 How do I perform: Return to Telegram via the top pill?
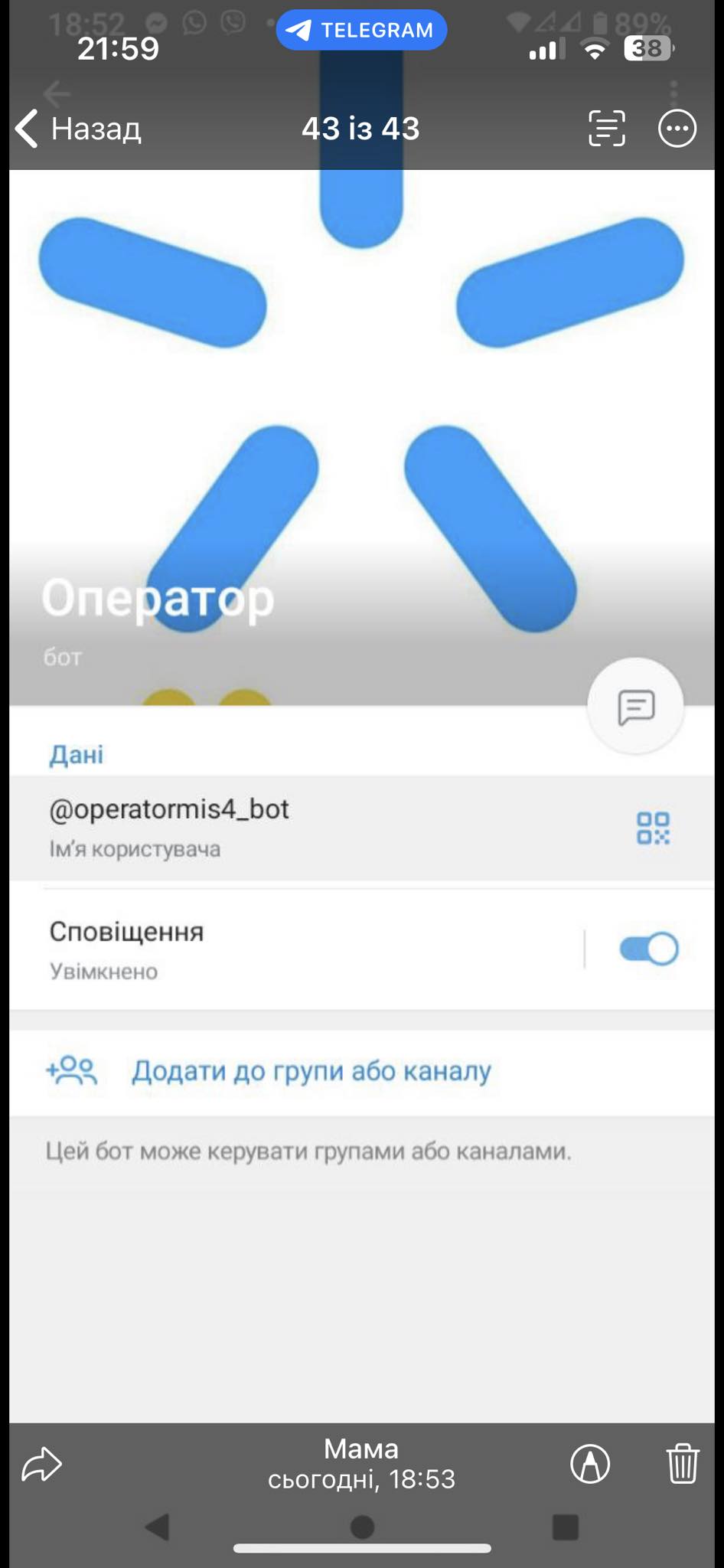(x=361, y=30)
